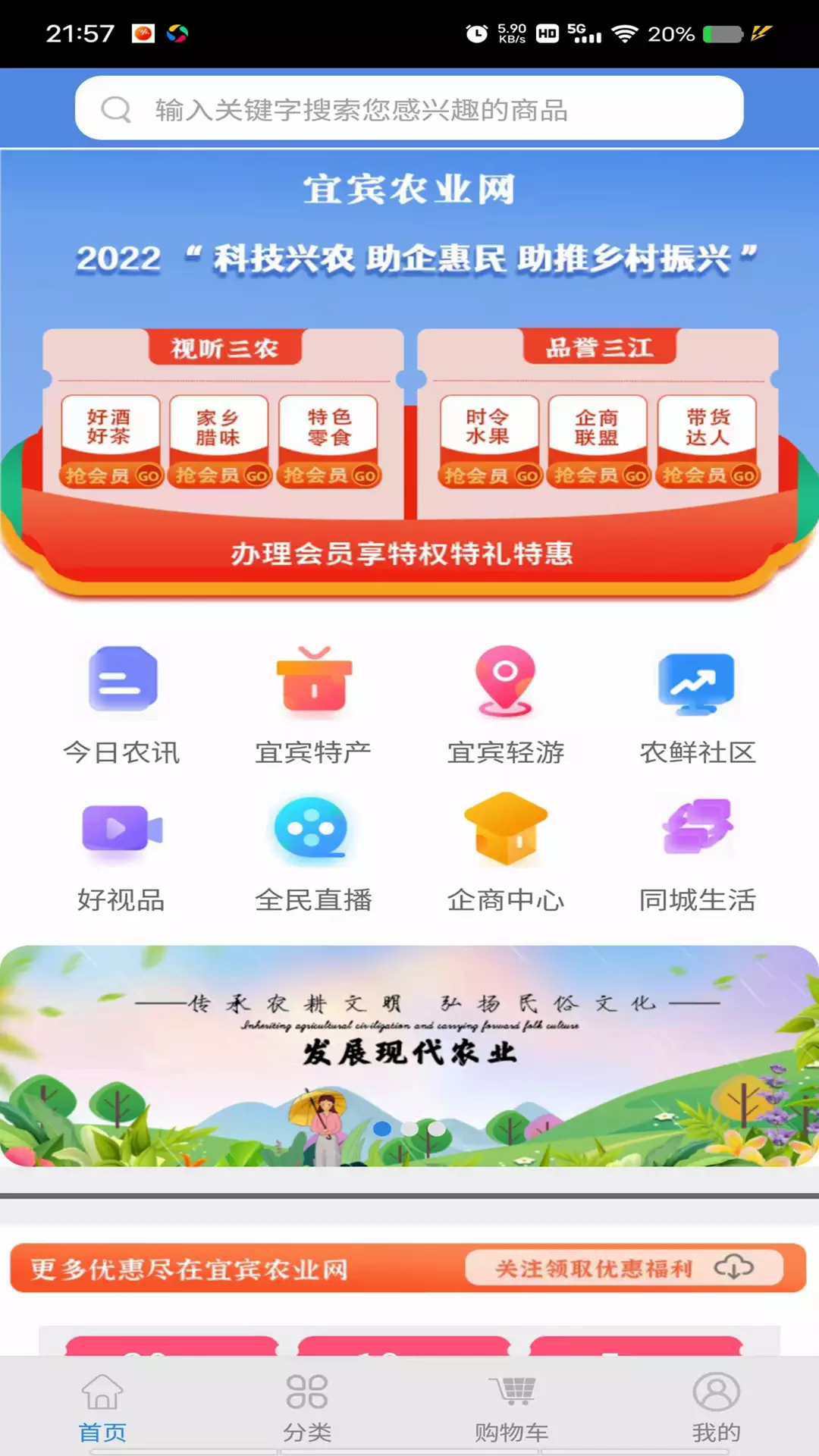Tap 抢会员 GO under 时令水果
819x1456 pixels.
click(x=490, y=475)
